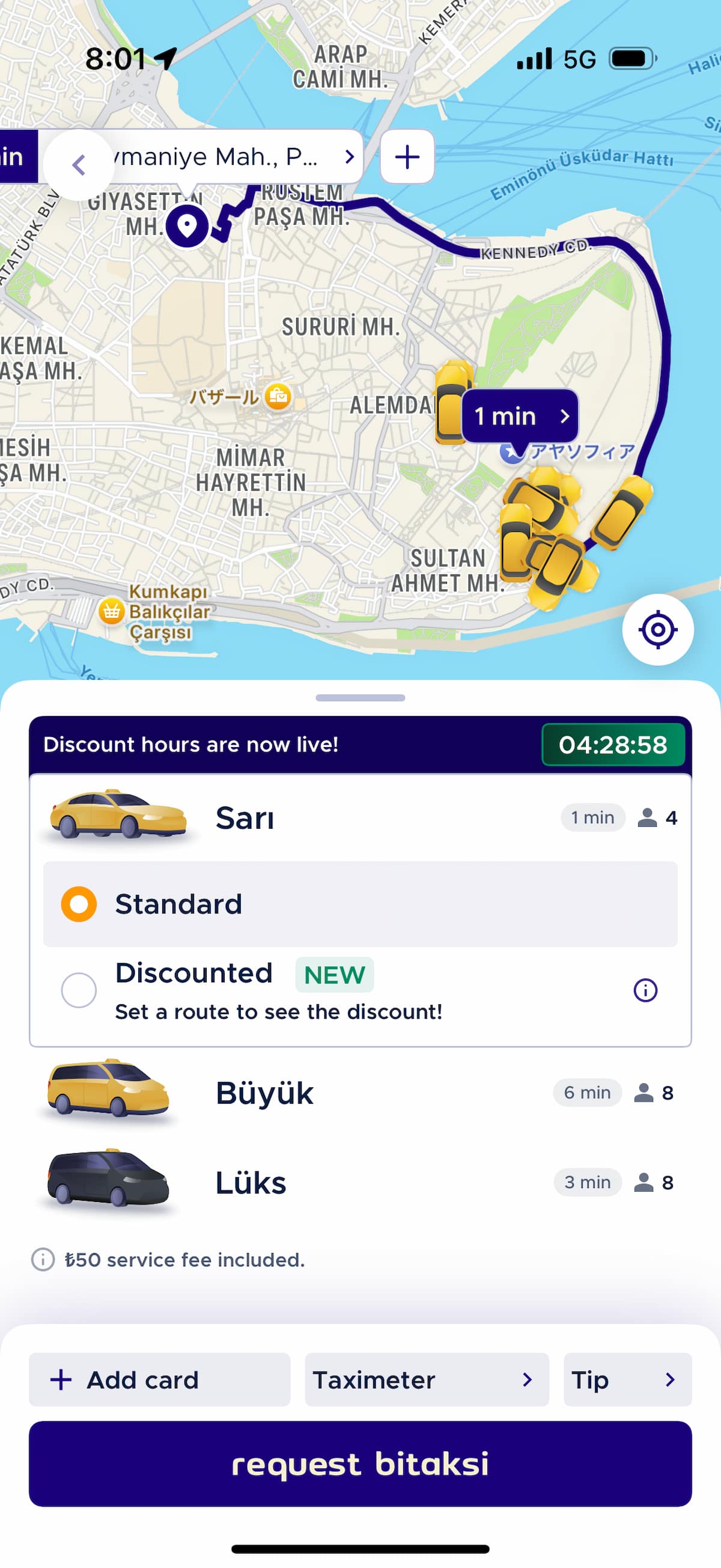This screenshot has height=1568, width=721.
Task: Edit the destination address field
Action: click(x=231, y=157)
